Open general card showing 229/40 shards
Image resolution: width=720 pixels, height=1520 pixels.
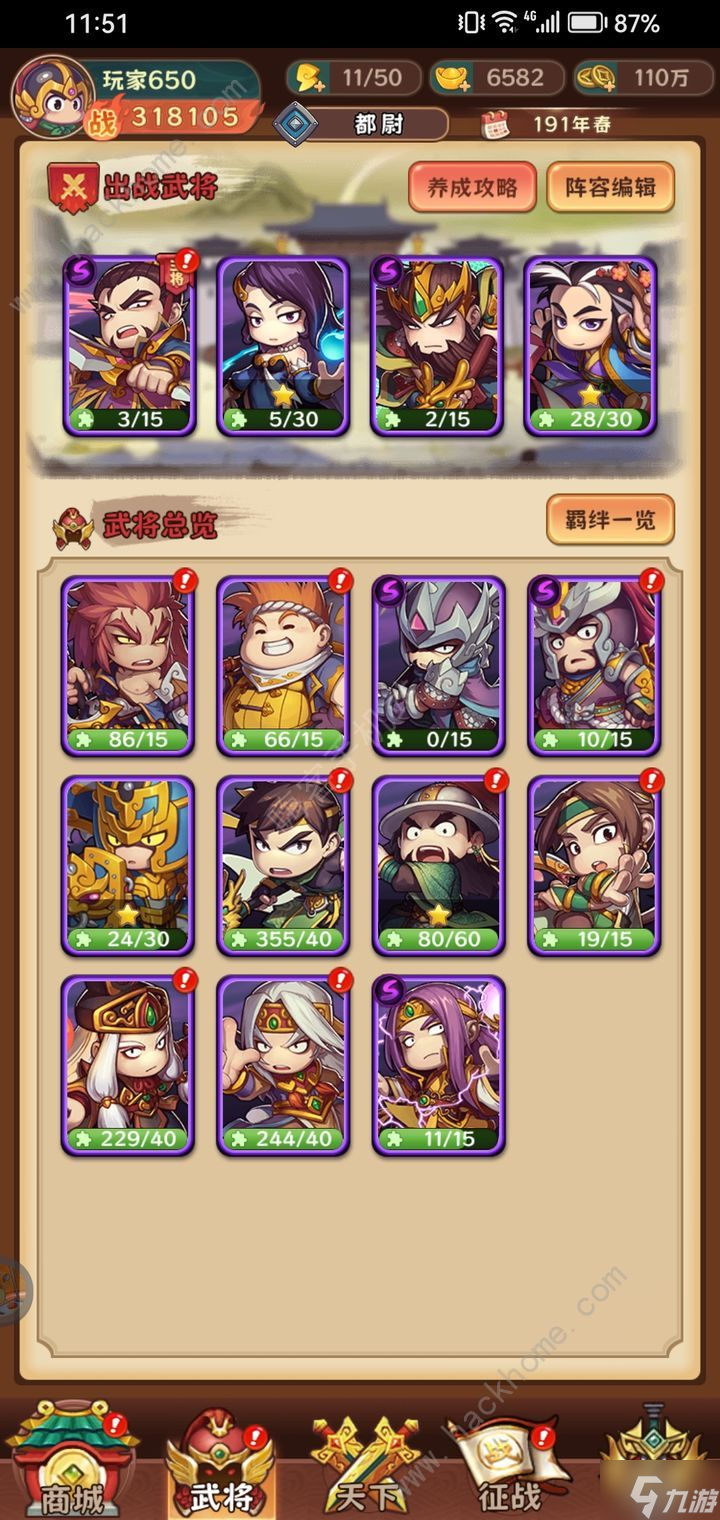128,1065
